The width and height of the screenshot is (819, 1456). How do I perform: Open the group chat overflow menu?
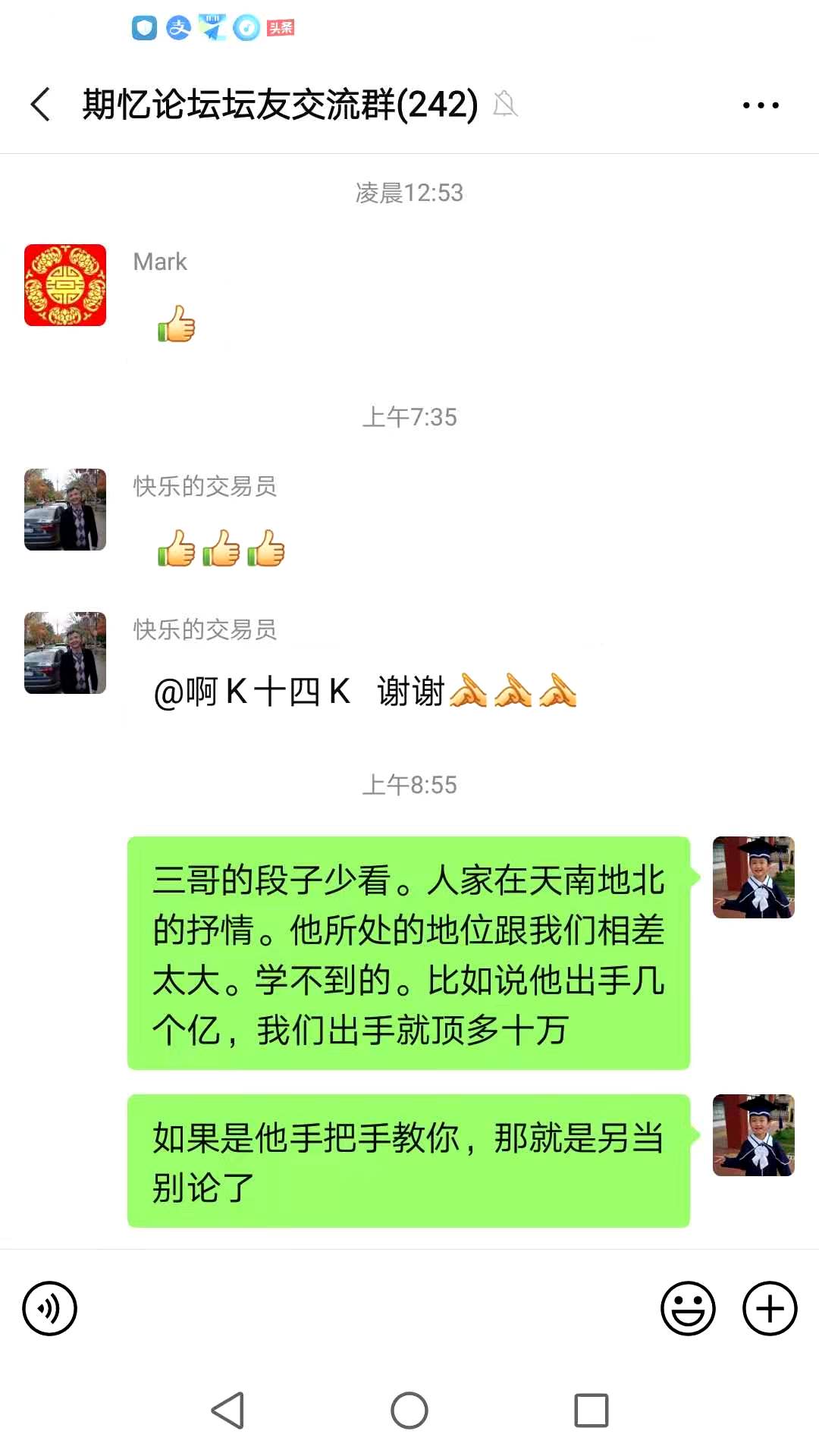click(x=760, y=105)
